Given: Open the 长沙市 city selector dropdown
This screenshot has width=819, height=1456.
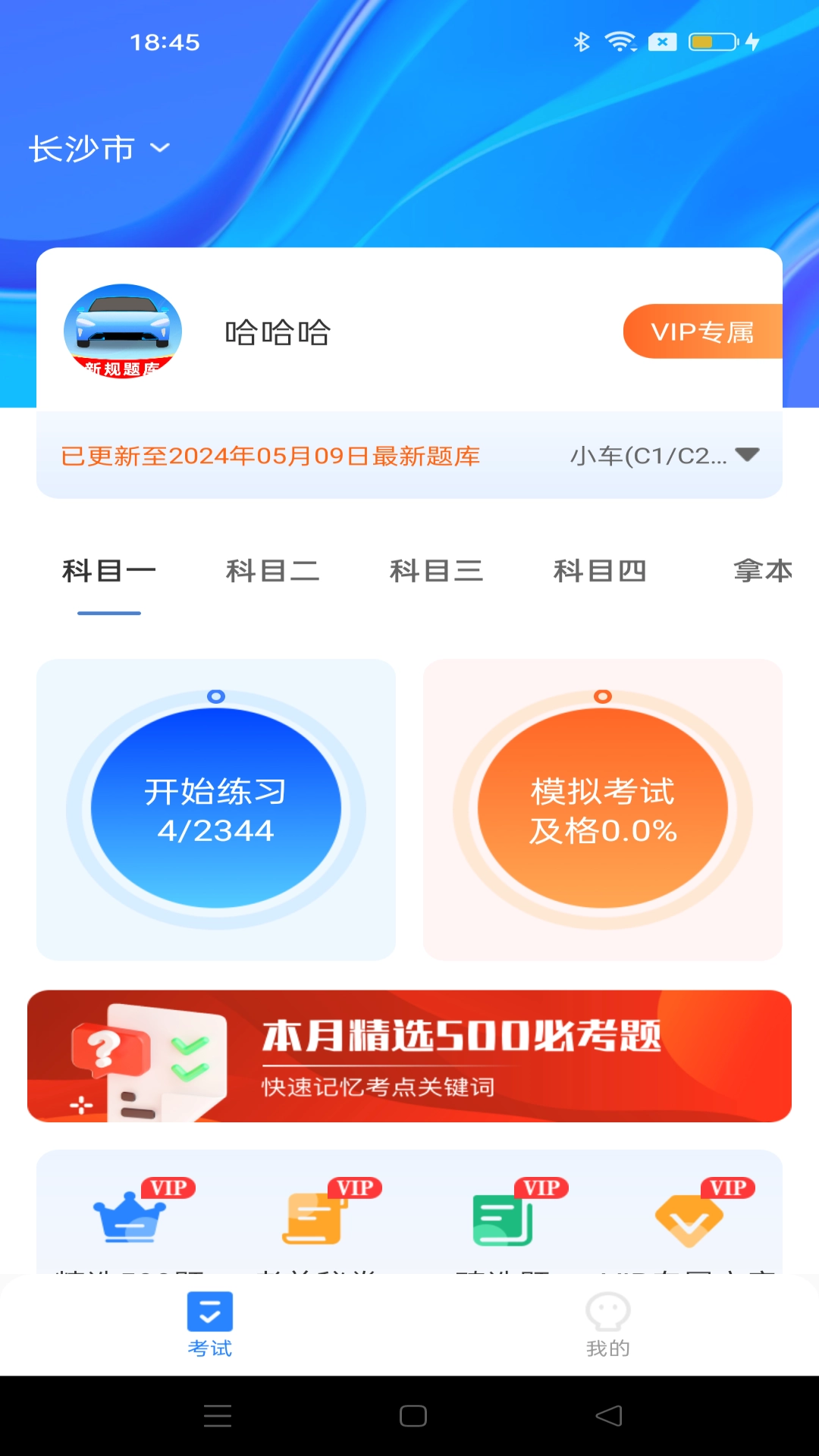Looking at the screenshot, I should [95, 149].
